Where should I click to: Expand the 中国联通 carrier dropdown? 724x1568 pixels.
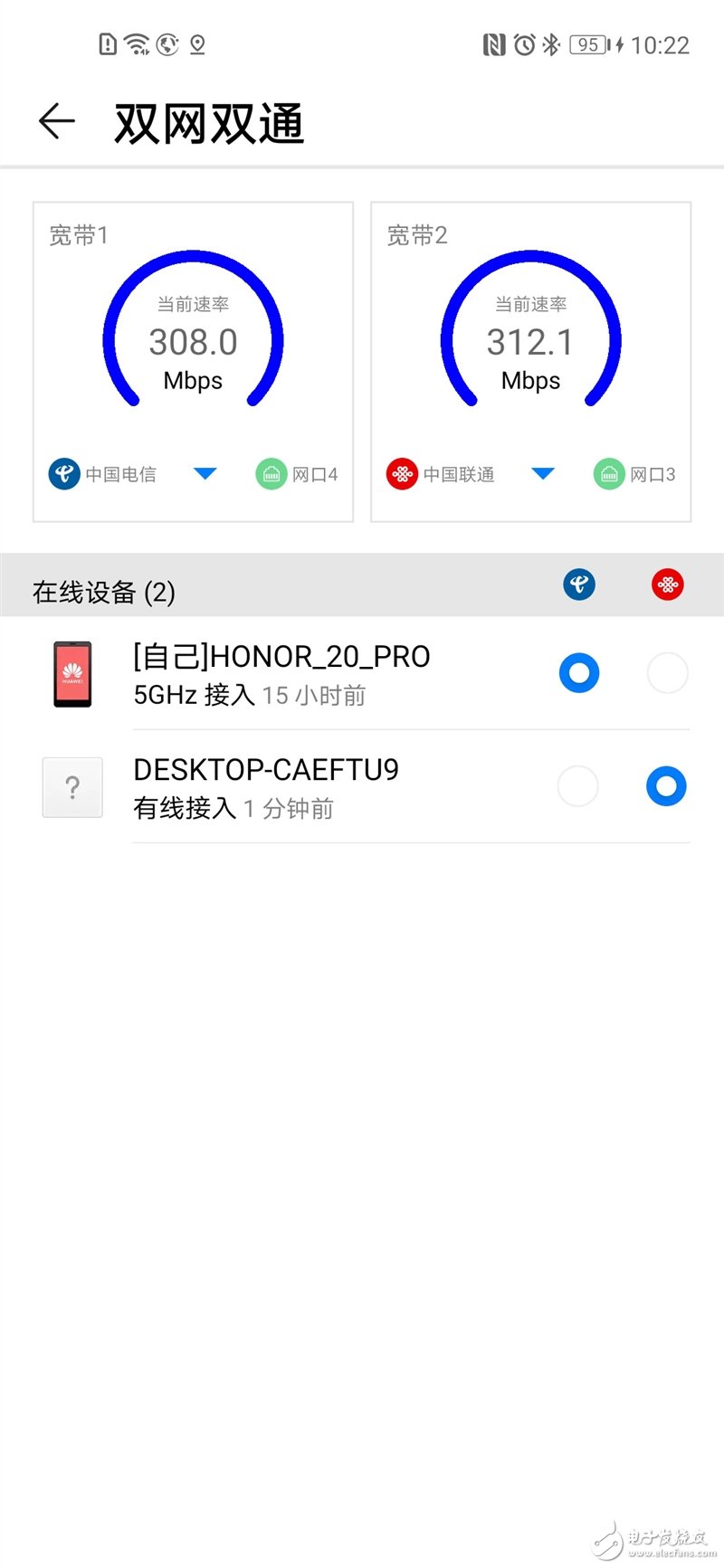[x=543, y=473]
